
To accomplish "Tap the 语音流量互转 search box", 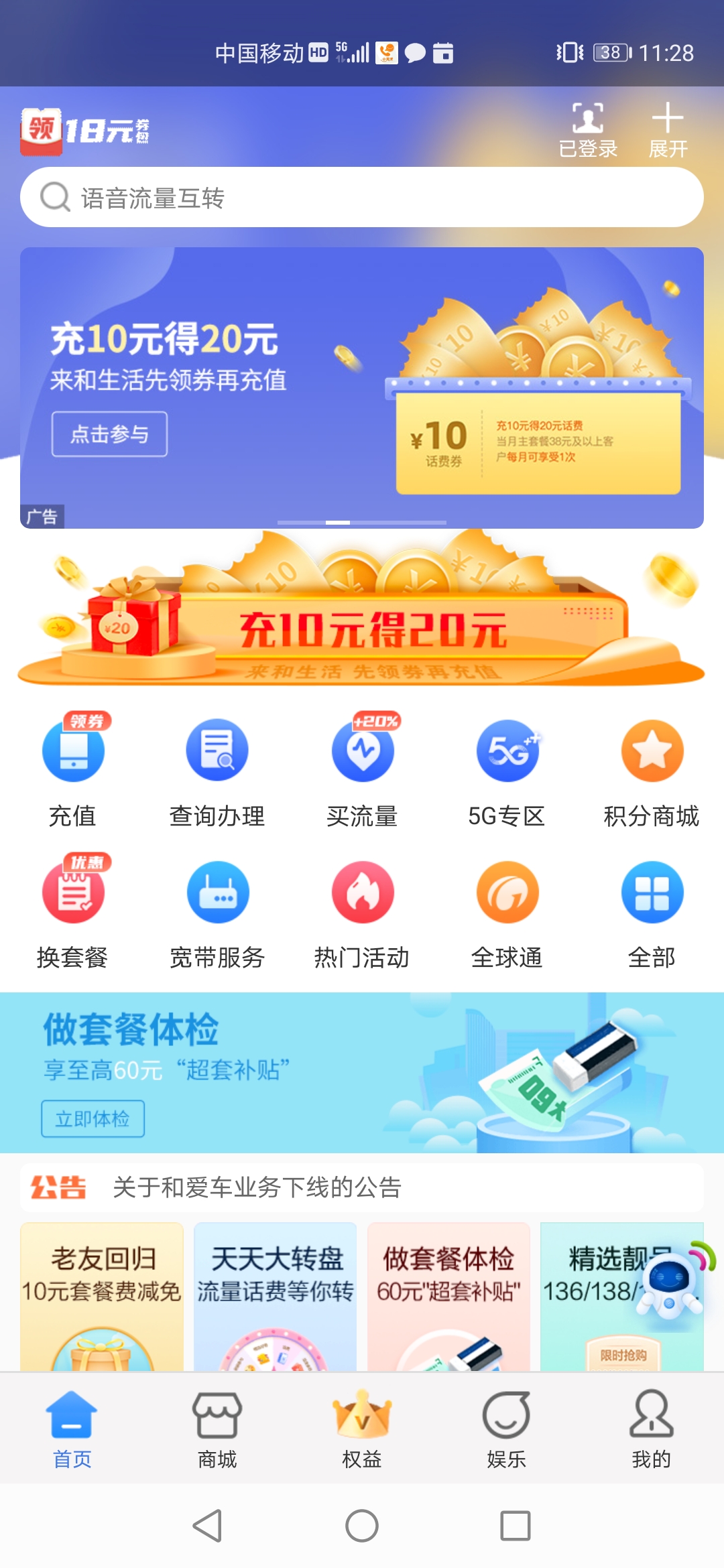I will (x=362, y=198).
